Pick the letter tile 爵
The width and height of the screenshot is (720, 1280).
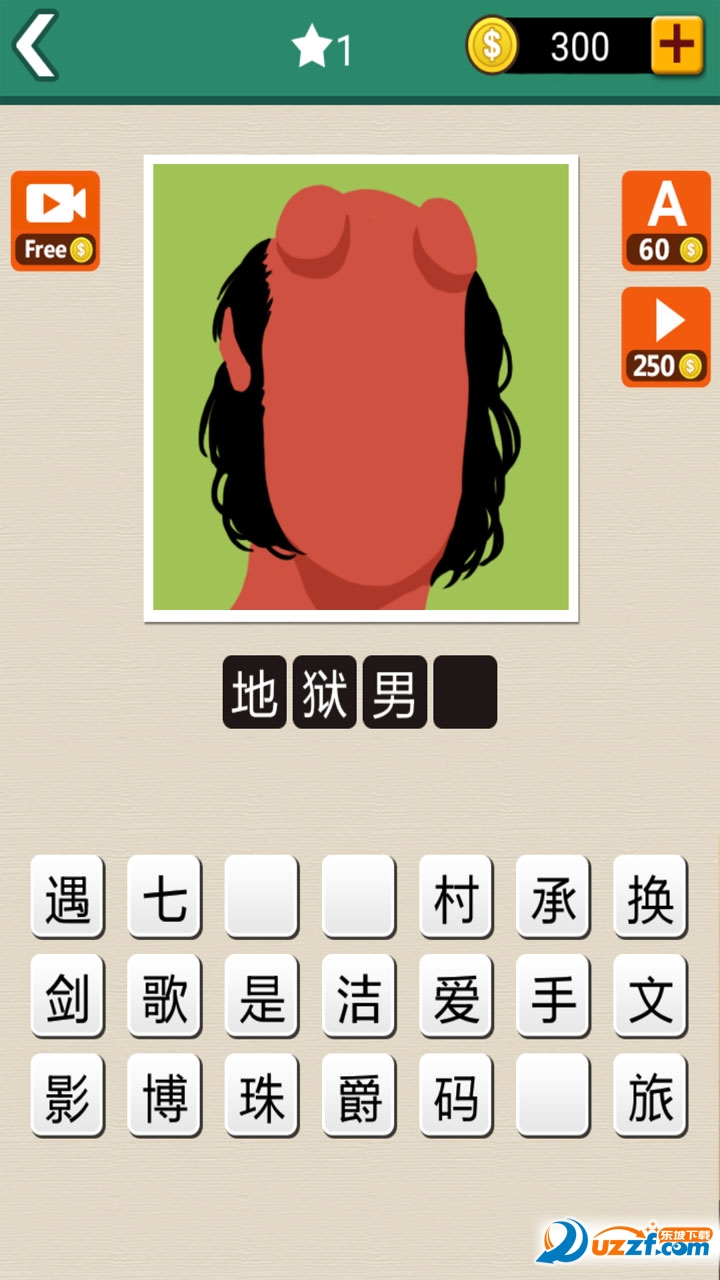[x=359, y=1095]
